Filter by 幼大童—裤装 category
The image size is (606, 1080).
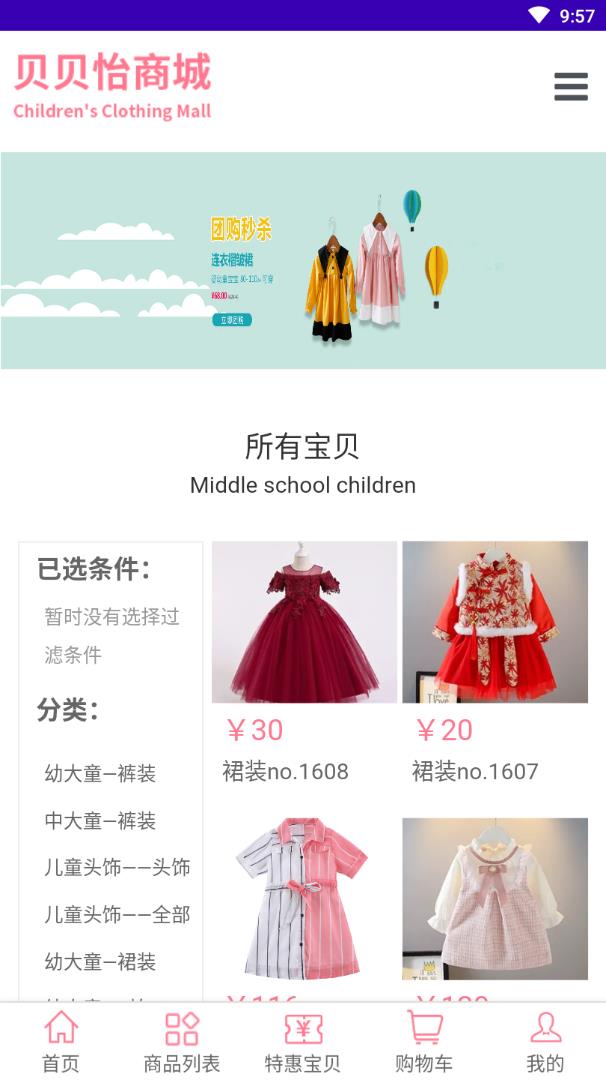[x=100, y=773]
